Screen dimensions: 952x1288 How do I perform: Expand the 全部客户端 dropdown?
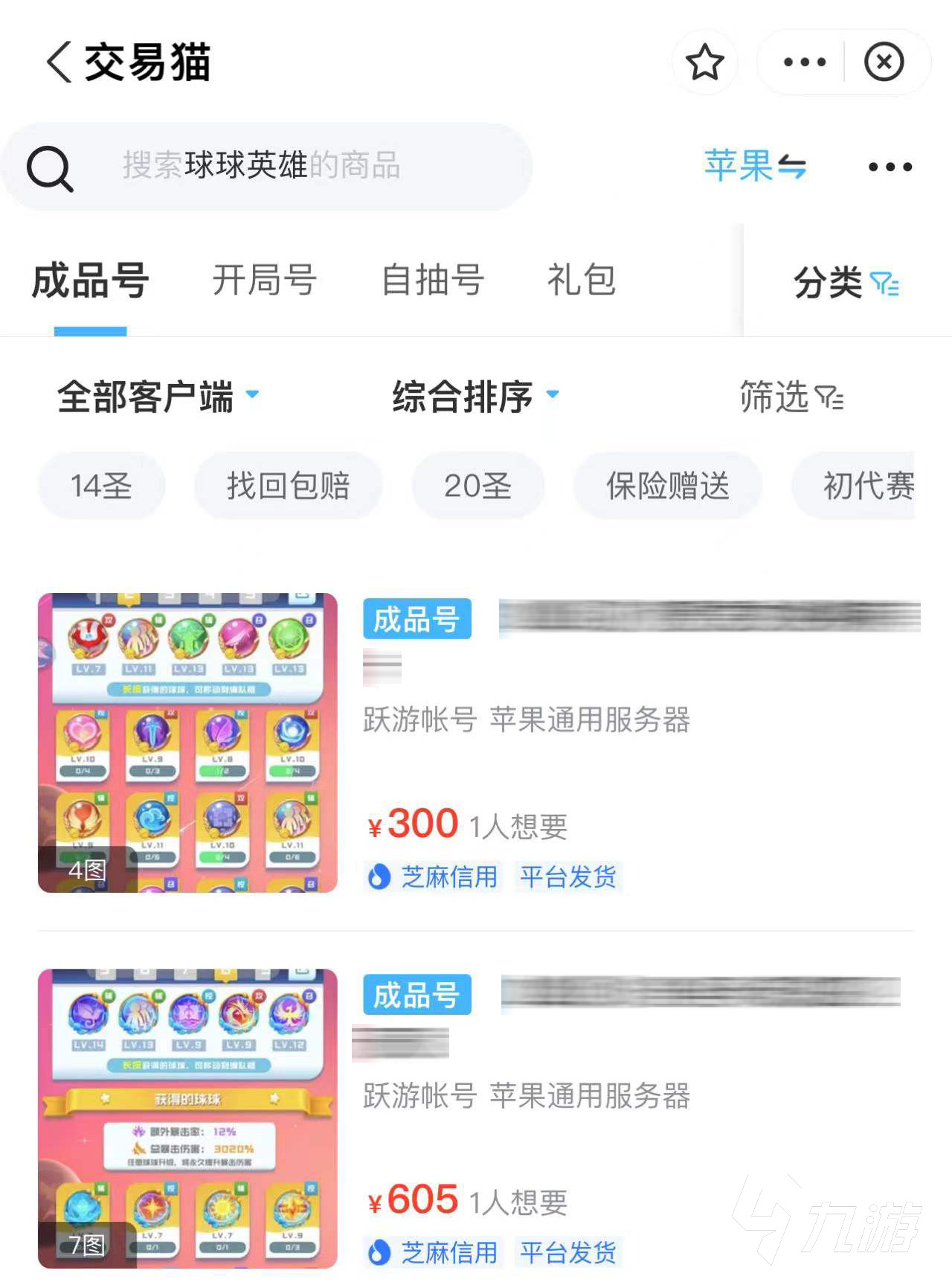click(x=158, y=397)
